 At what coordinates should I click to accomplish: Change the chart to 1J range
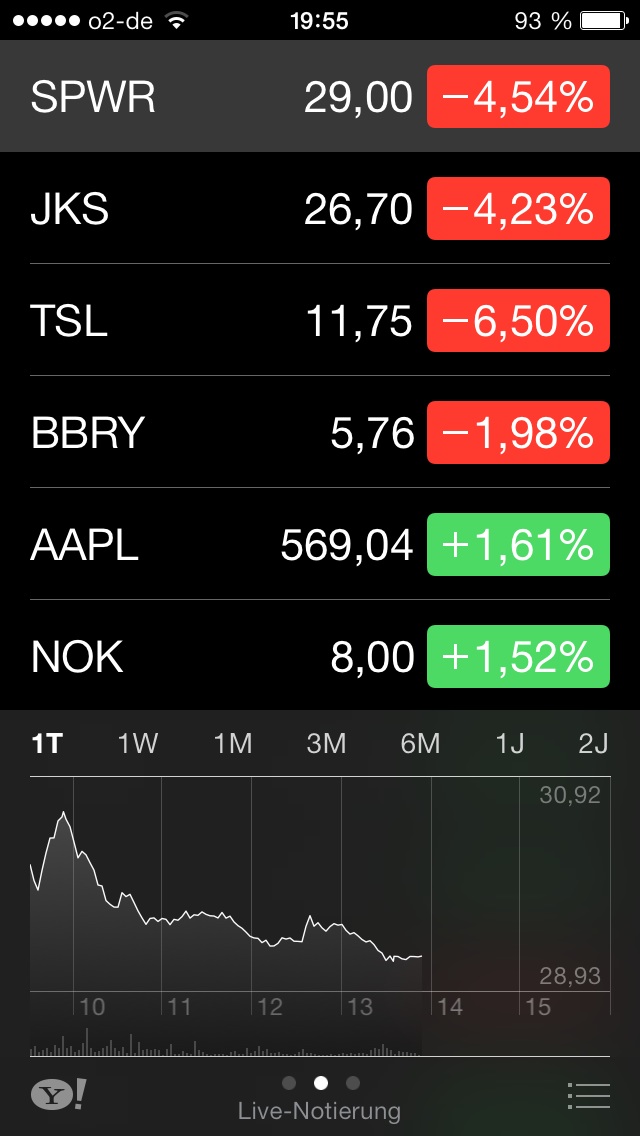(510, 743)
